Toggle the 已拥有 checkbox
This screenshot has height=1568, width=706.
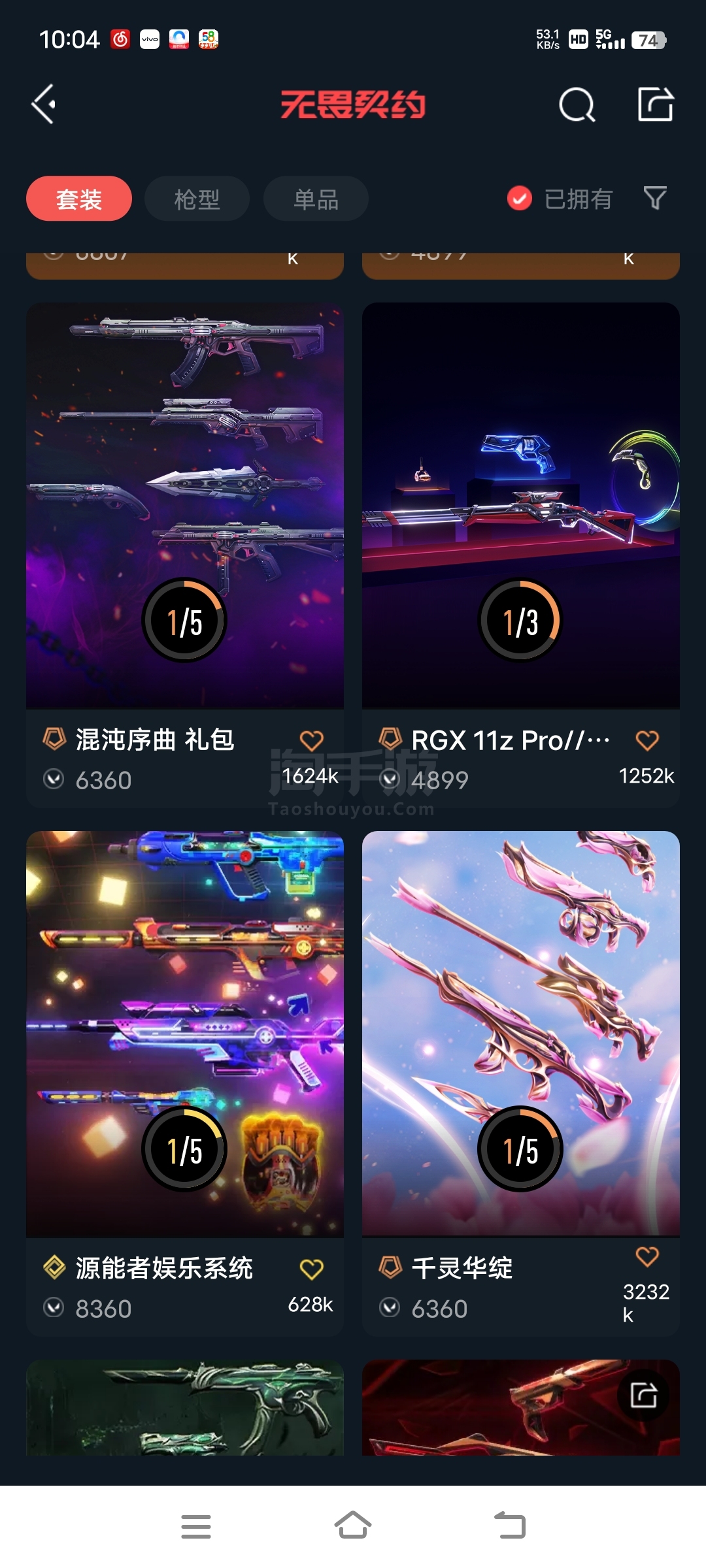point(520,199)
